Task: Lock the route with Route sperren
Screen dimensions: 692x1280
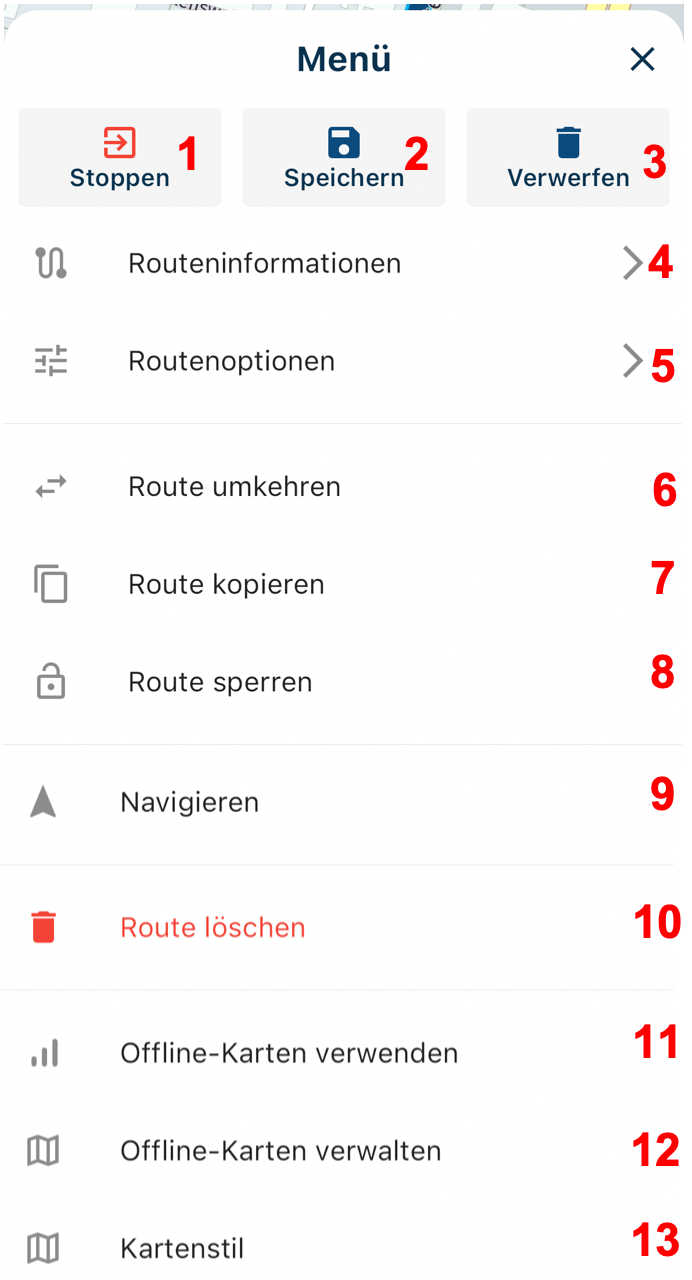Action: (220, 682)
